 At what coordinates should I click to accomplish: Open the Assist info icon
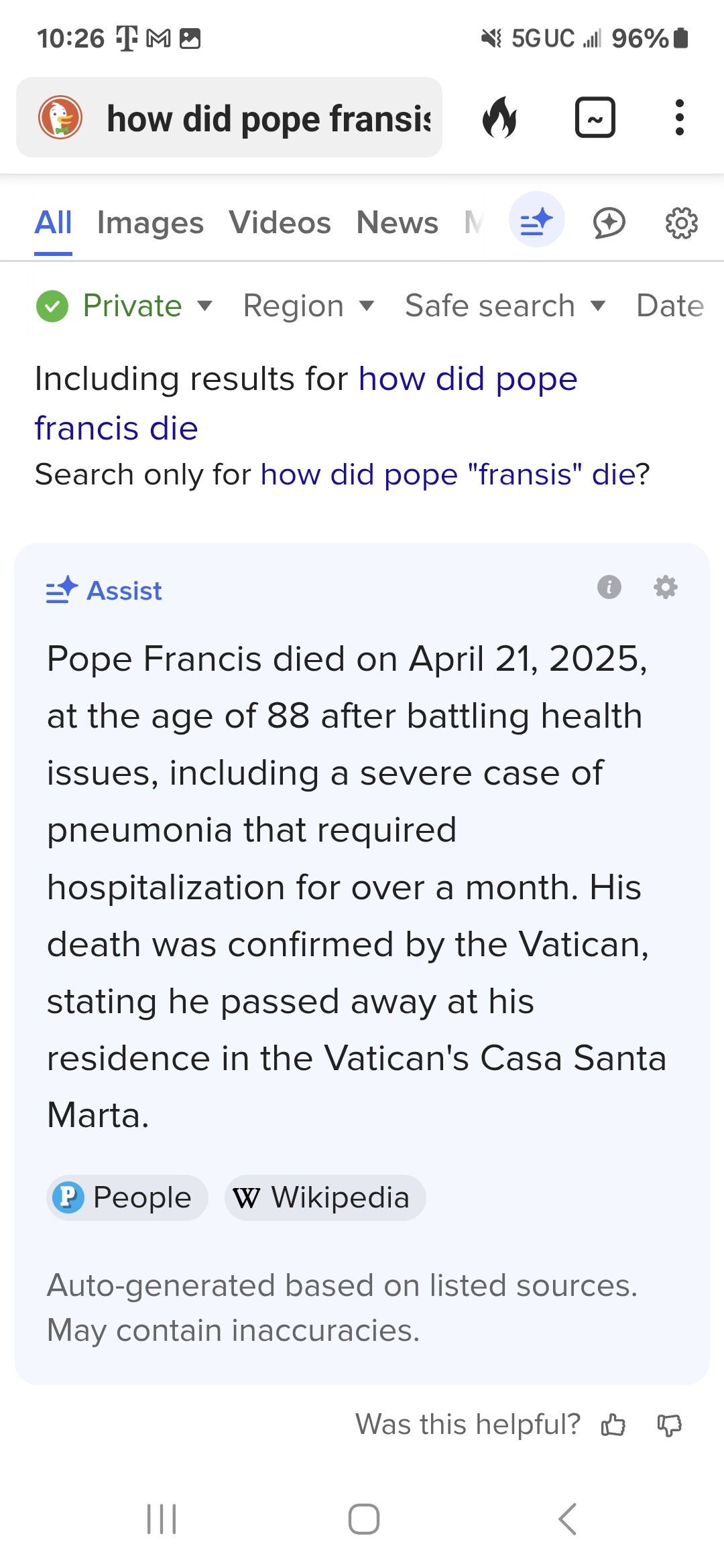pyautogui.click(x=609, y=588)
